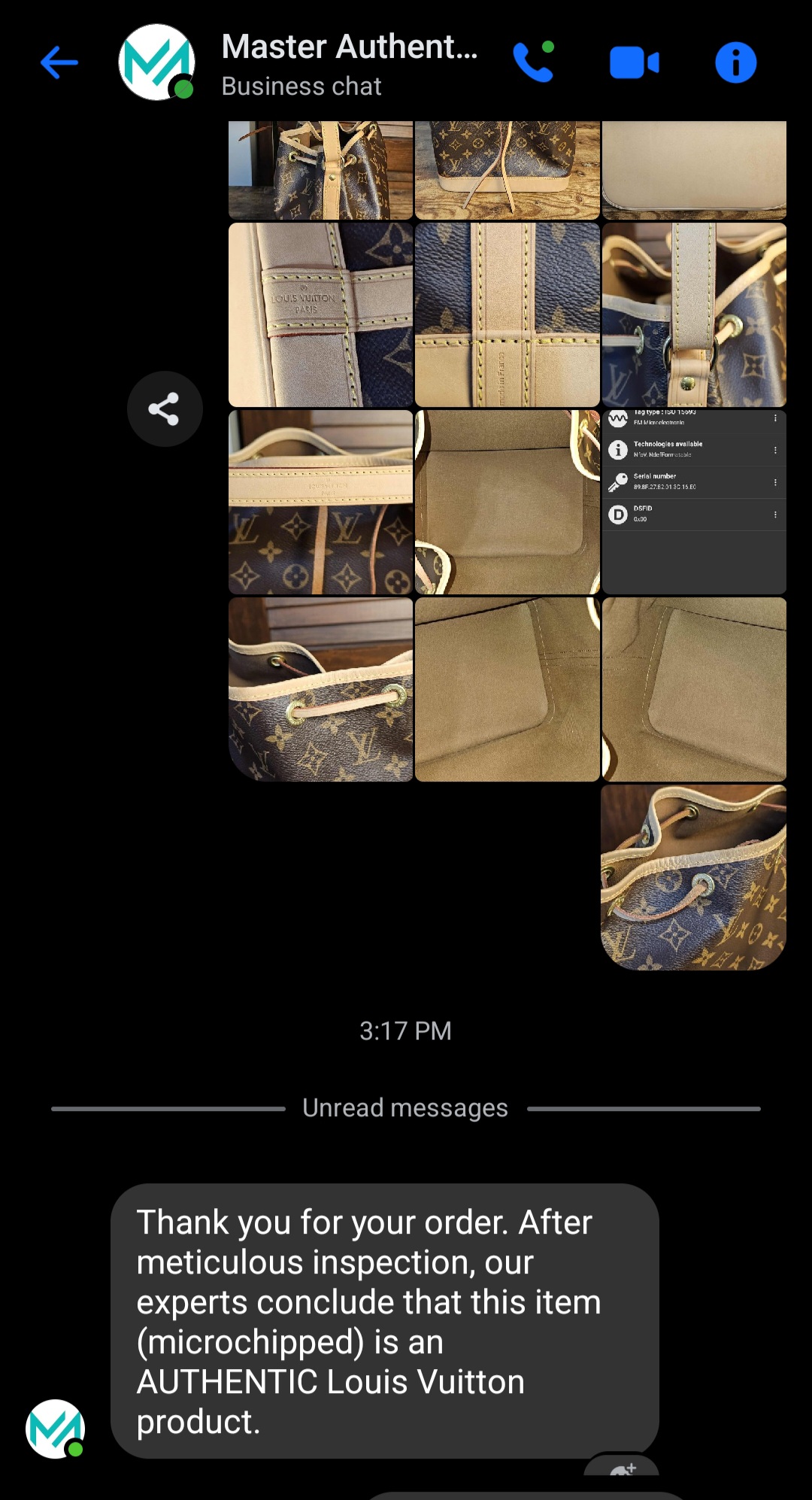The height and width of the screenshot is (1500, 812).
Task: Go back to the chat list
Action: point(59,62)
